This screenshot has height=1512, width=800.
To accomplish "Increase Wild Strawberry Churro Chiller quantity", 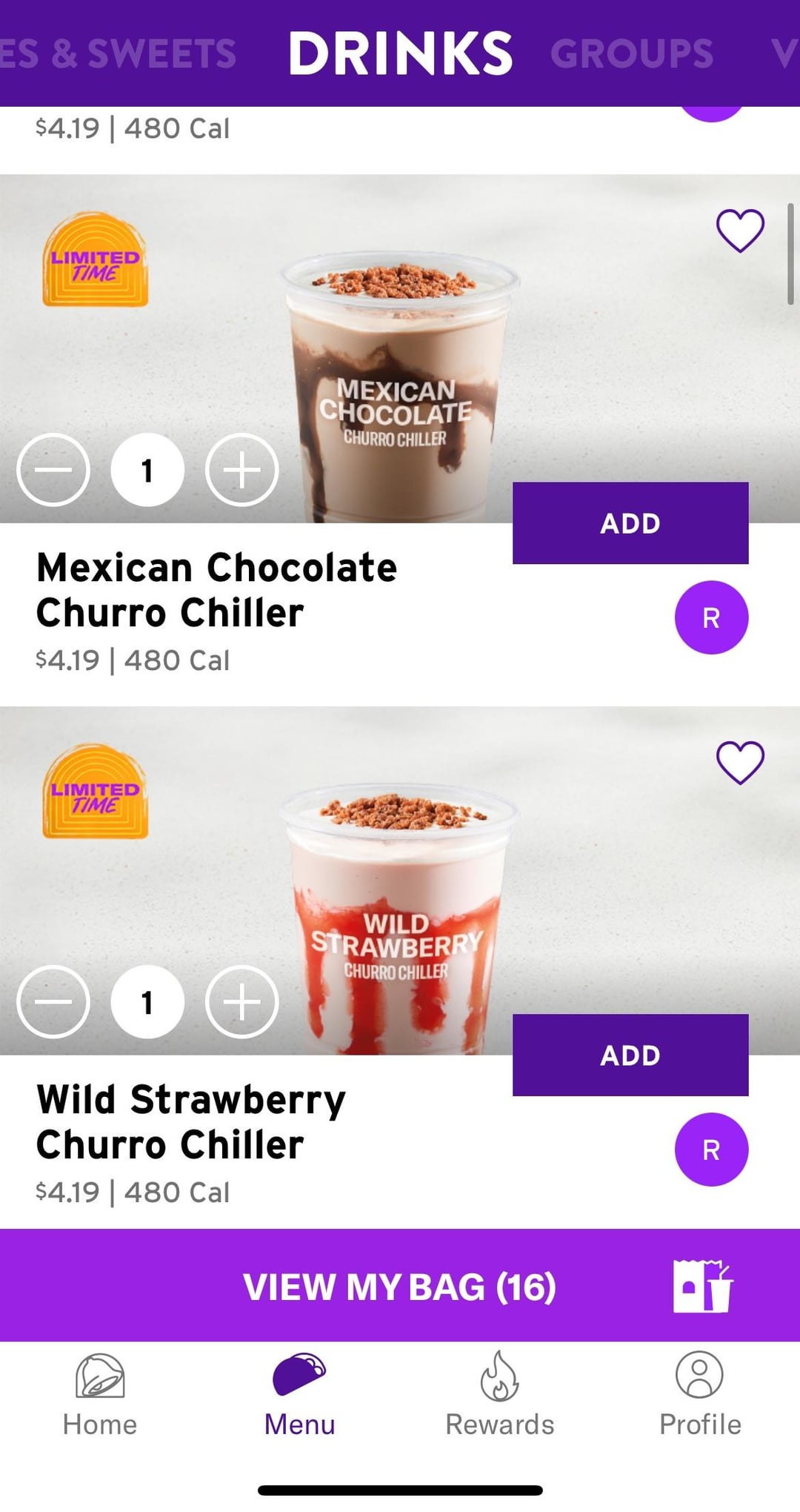I will click(x=241, y=1002).
